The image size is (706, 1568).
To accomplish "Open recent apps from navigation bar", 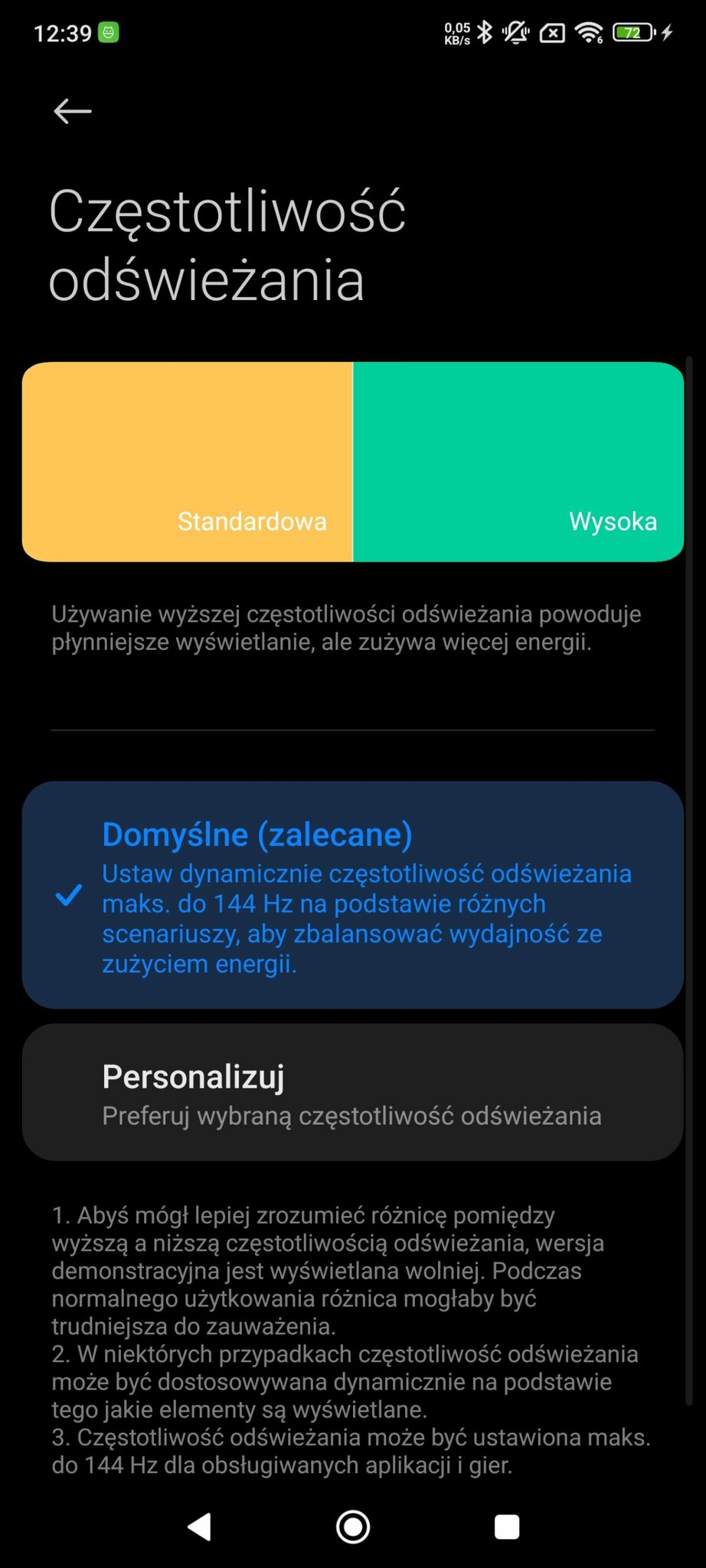I will (507, 1527).
